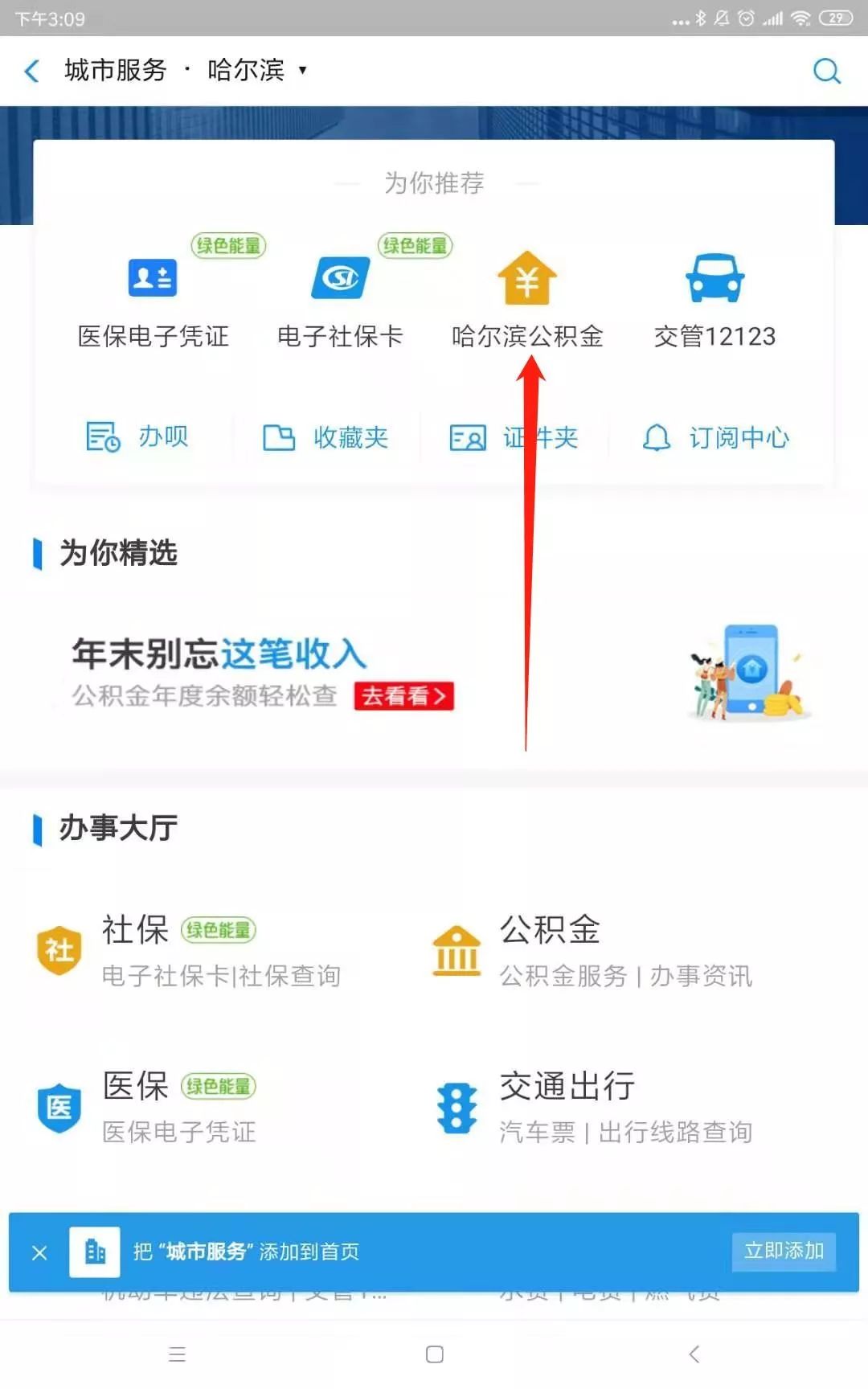868x1389 pixels.
Task: Tap 立即添加 to add 城市服务
Action: [784, 1251]
